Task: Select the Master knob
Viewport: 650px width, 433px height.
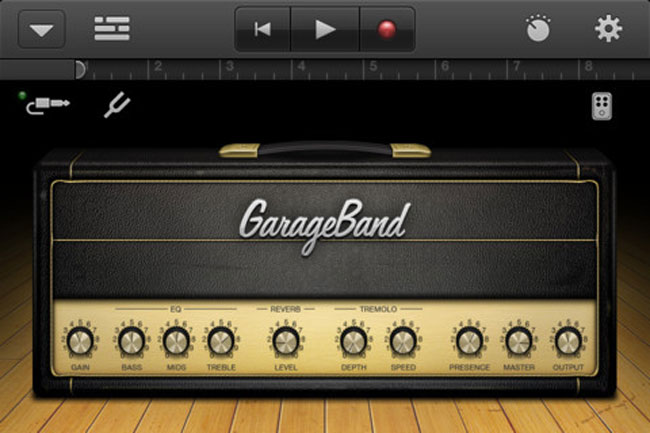Action: pyautogui.click(x=519, y=342)
